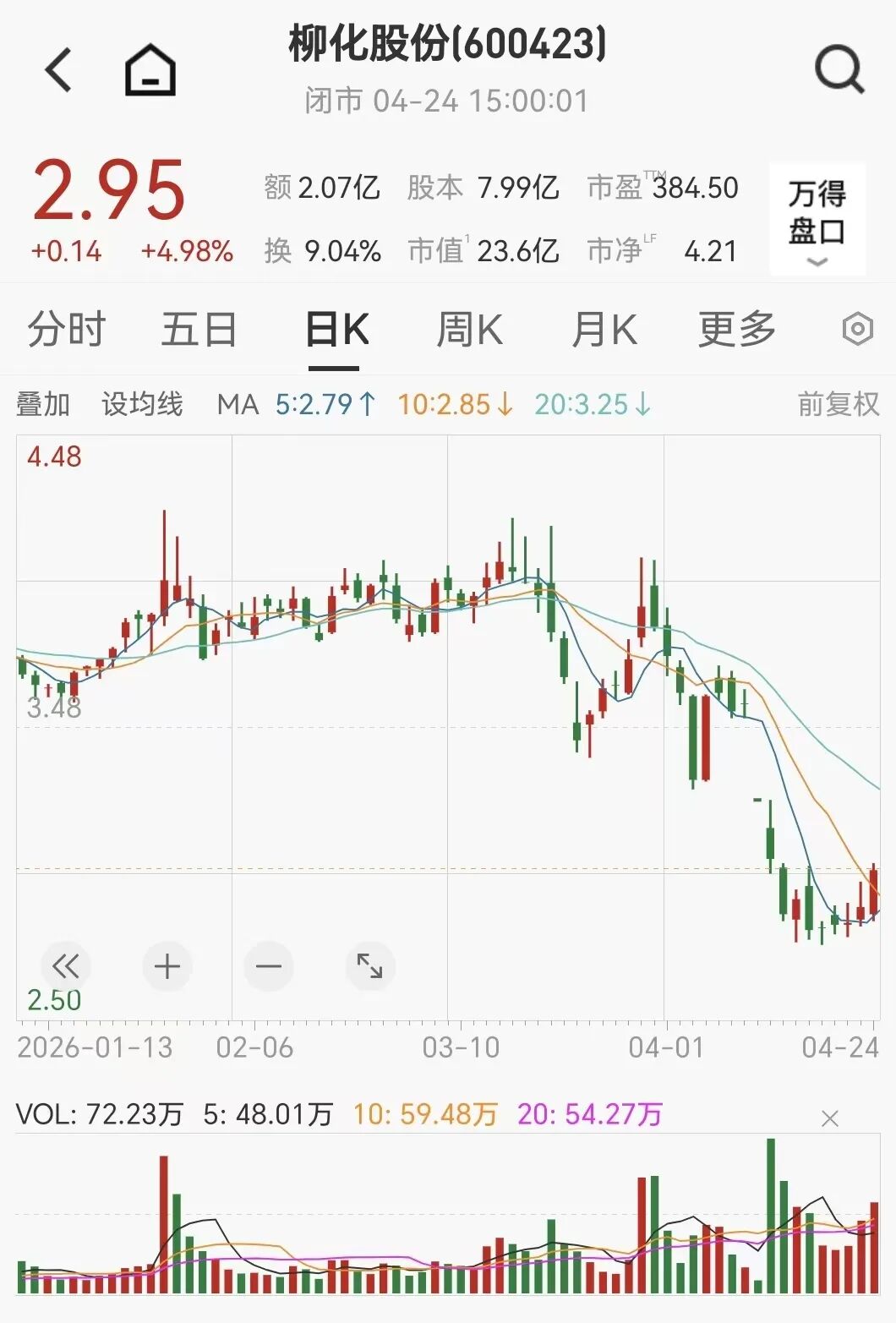
Task: Open the 更多 chart options
Action: pos(734,329)
